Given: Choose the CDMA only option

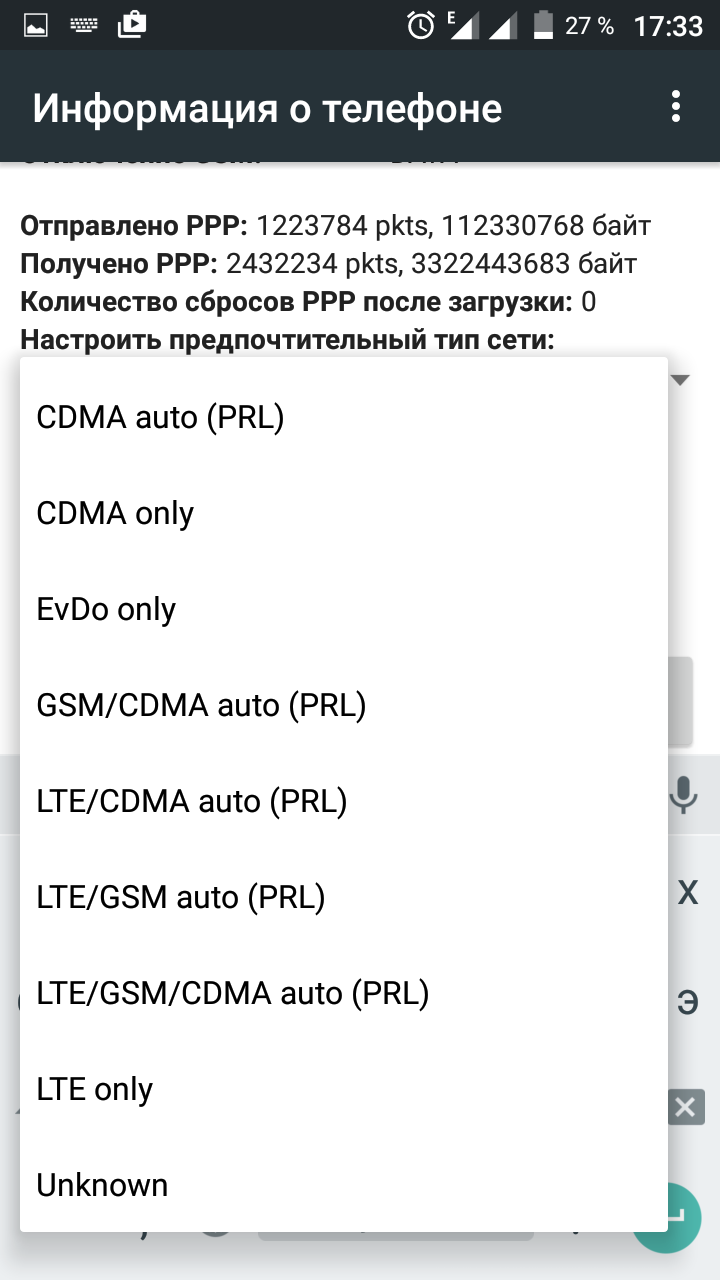Looking at the screenshot, I should point(344,513).
